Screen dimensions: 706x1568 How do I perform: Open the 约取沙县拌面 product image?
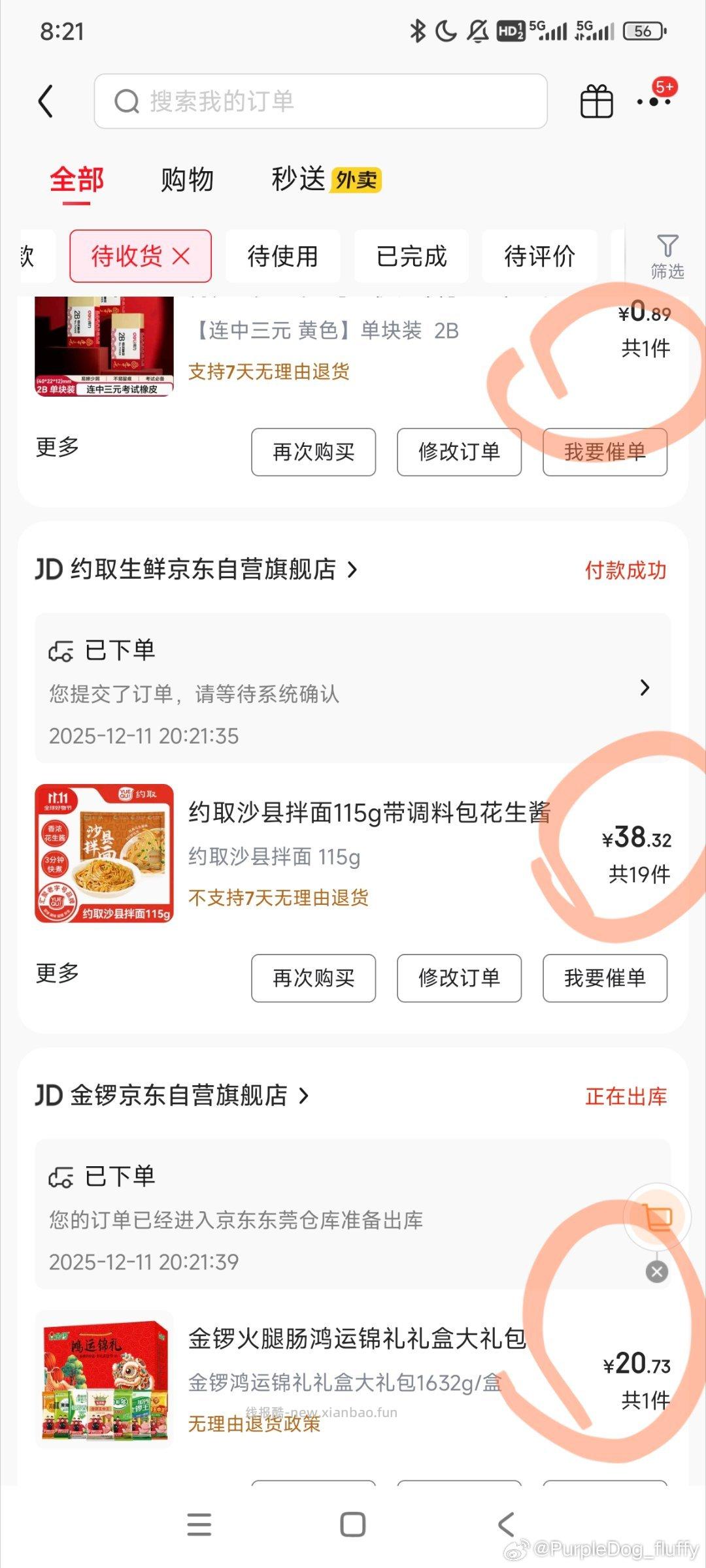[x=105, y=853]
